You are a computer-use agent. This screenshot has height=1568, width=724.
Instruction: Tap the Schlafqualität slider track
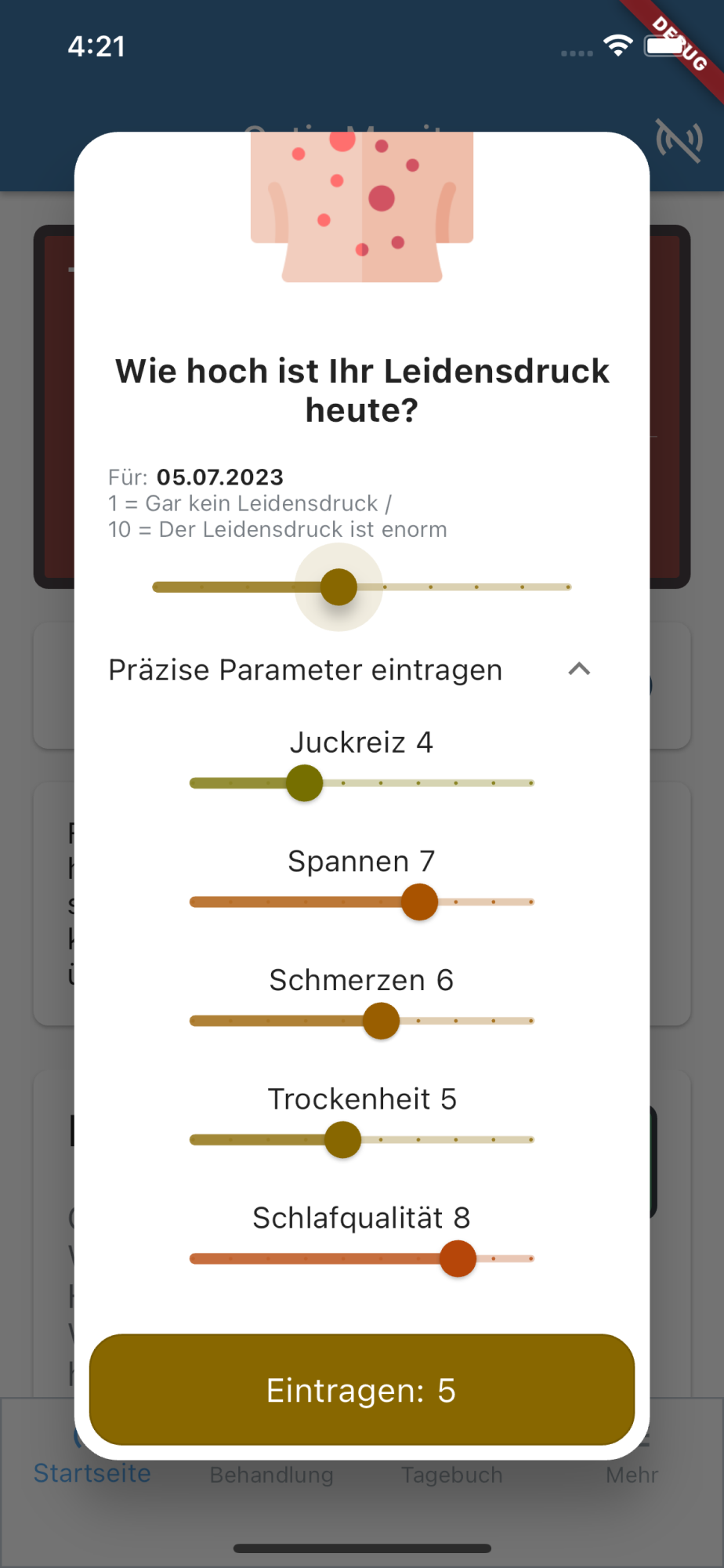(x=361, y=1258)
